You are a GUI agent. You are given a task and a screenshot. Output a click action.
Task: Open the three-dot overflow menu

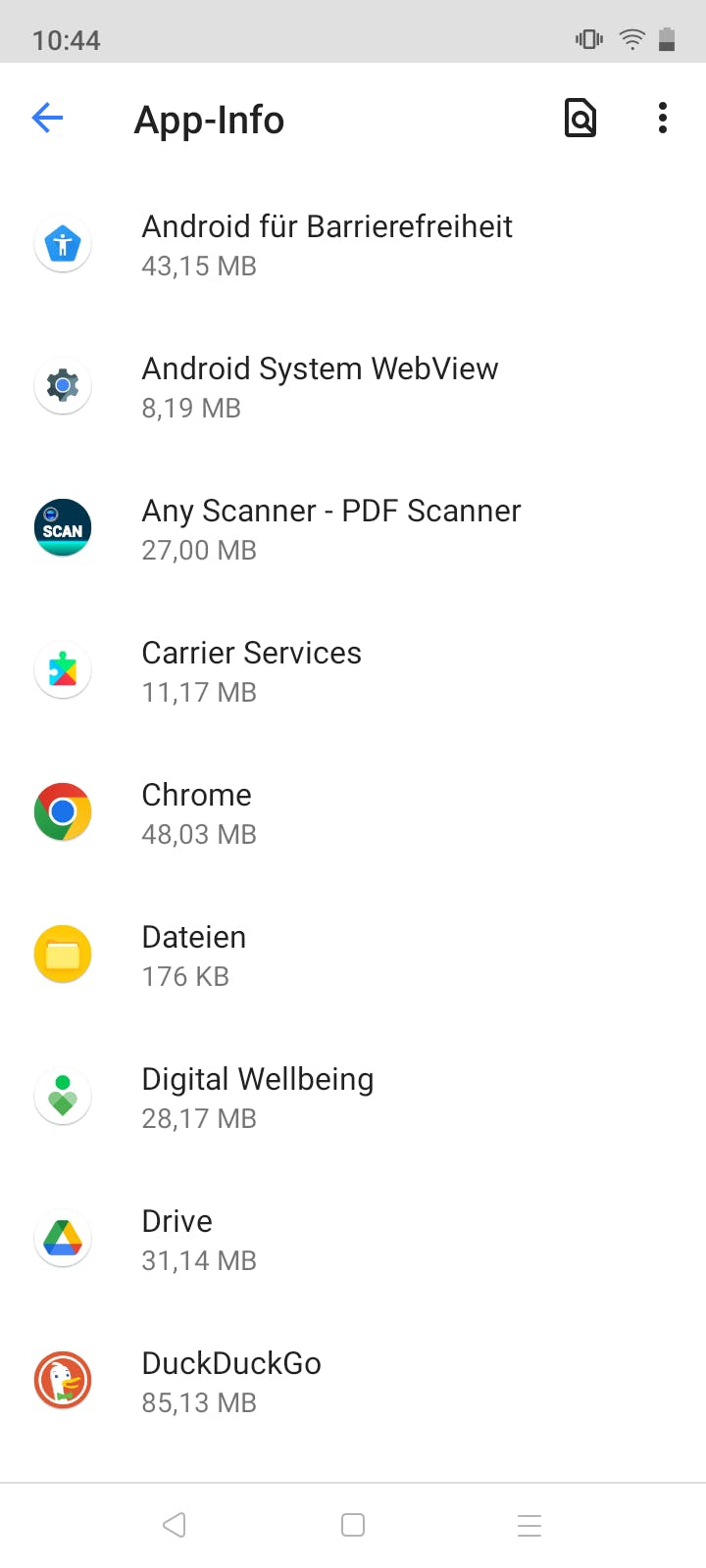[663, 119]
